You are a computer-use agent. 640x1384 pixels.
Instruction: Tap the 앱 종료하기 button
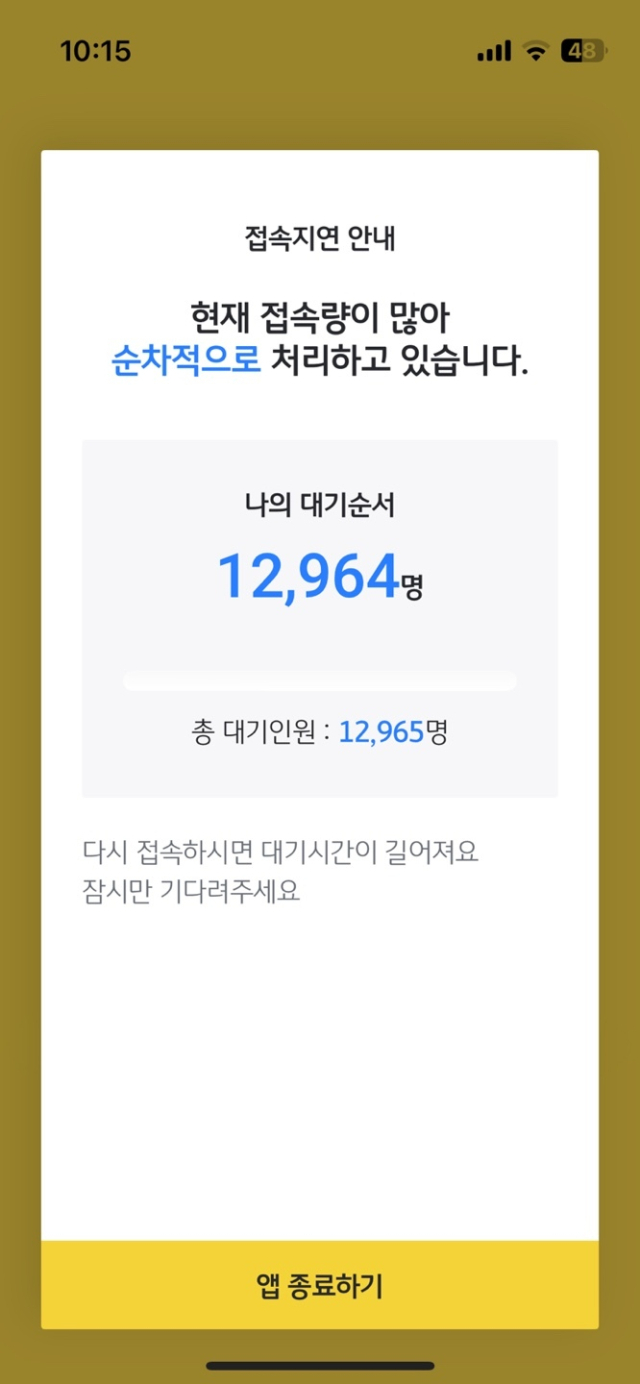[x=320, y=1285]
